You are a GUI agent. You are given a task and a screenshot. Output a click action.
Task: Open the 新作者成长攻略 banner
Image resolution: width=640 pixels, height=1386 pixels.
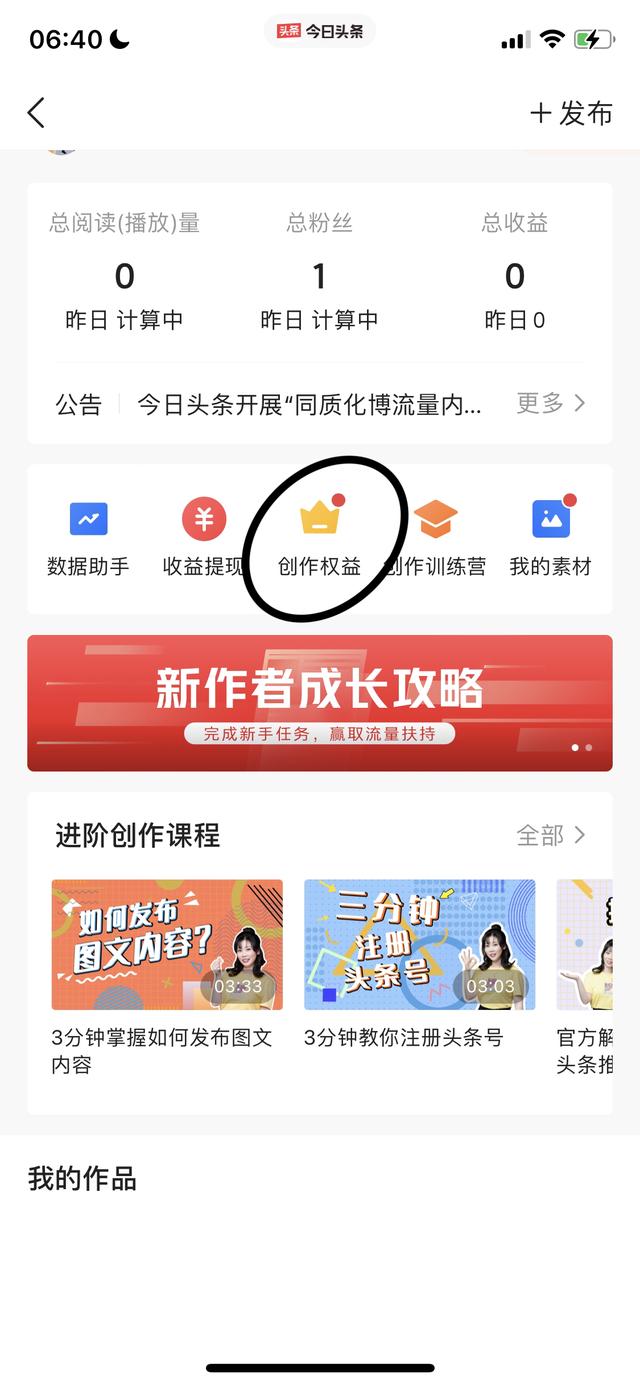tap(320, 703)
